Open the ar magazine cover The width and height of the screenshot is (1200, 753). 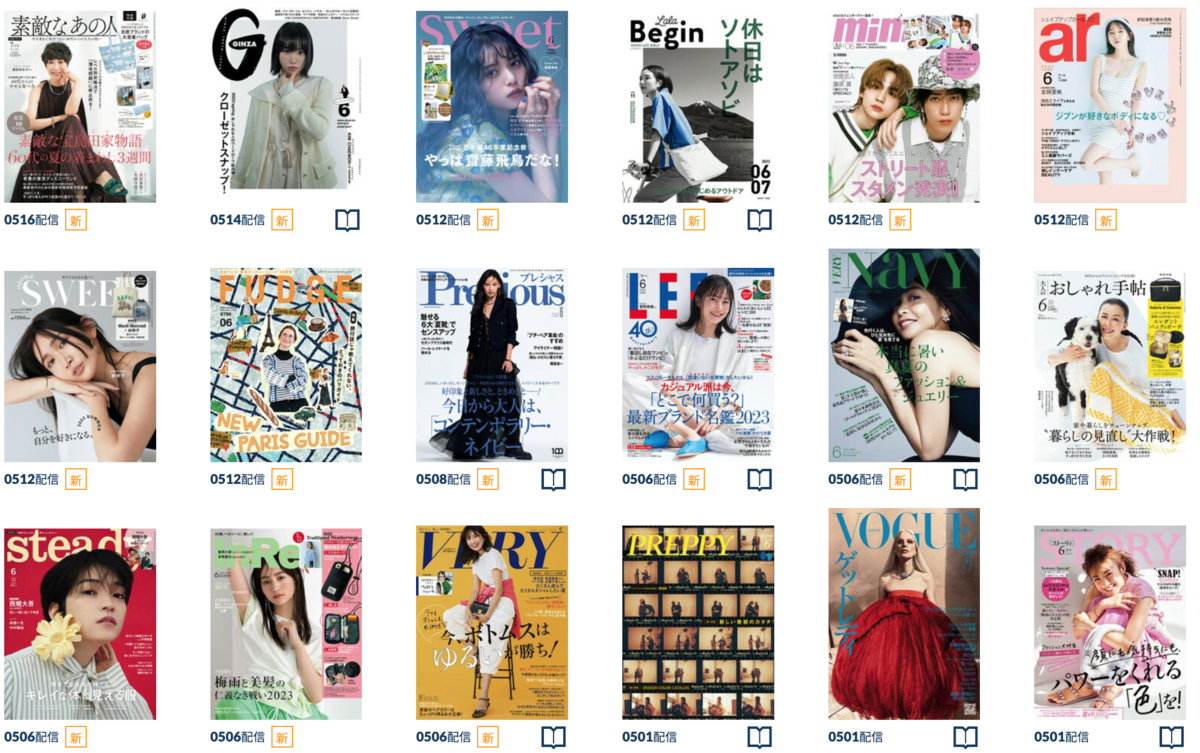(1110, 107)
